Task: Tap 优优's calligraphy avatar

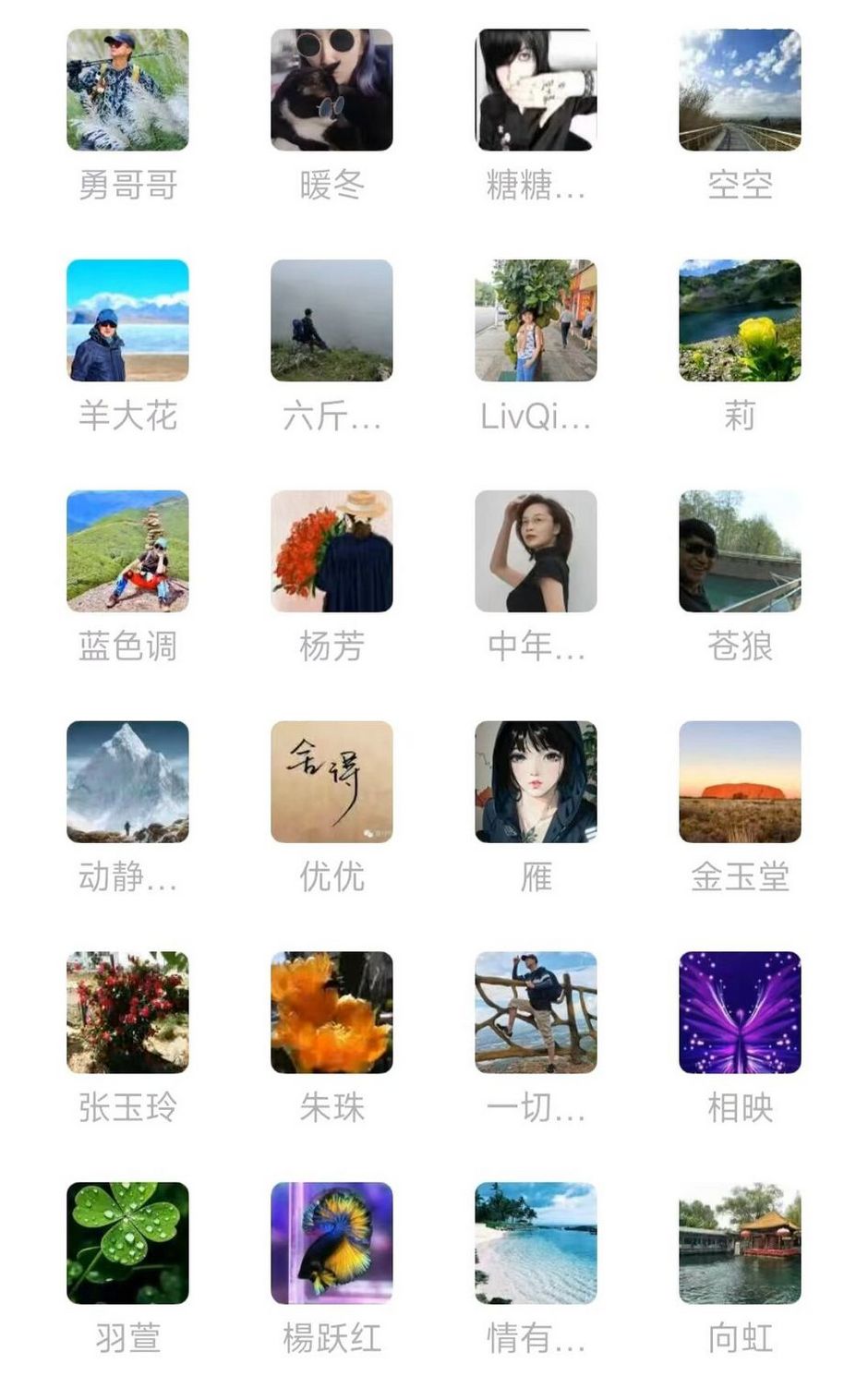Action: tap(332, 781)
